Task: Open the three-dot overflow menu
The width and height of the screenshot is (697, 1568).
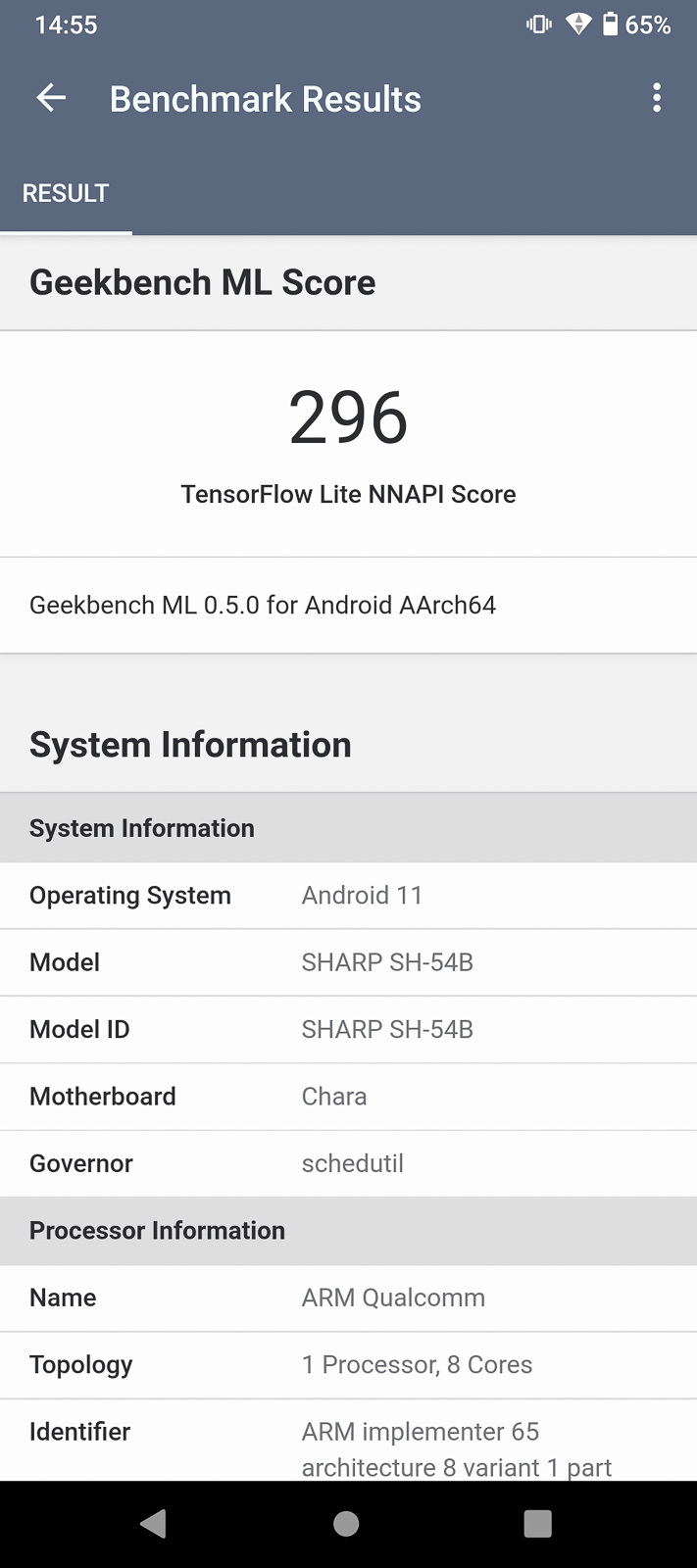Action: tap(657, 98)
